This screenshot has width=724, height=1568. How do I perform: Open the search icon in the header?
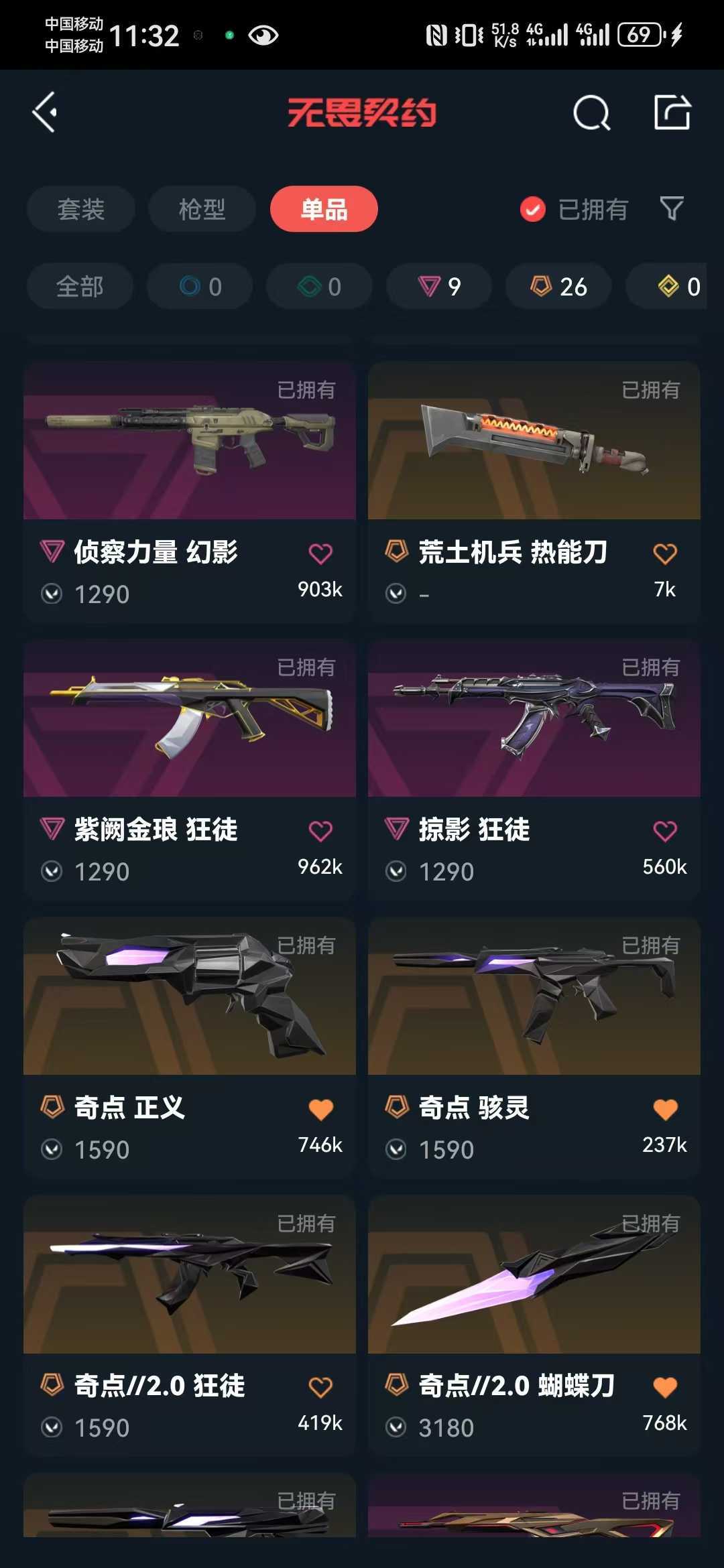tap(591, 113)
